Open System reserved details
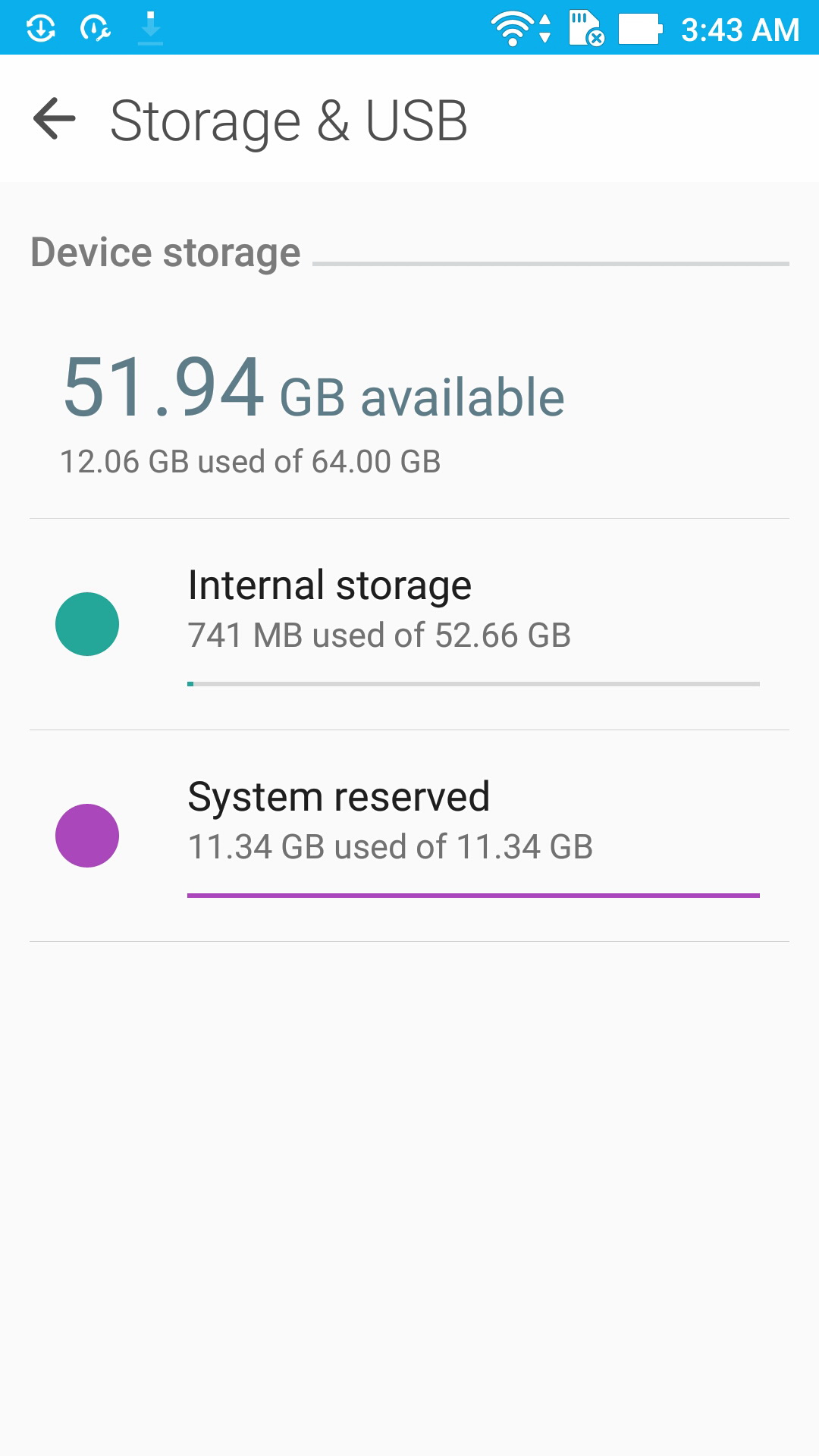 tap(409, 836)
